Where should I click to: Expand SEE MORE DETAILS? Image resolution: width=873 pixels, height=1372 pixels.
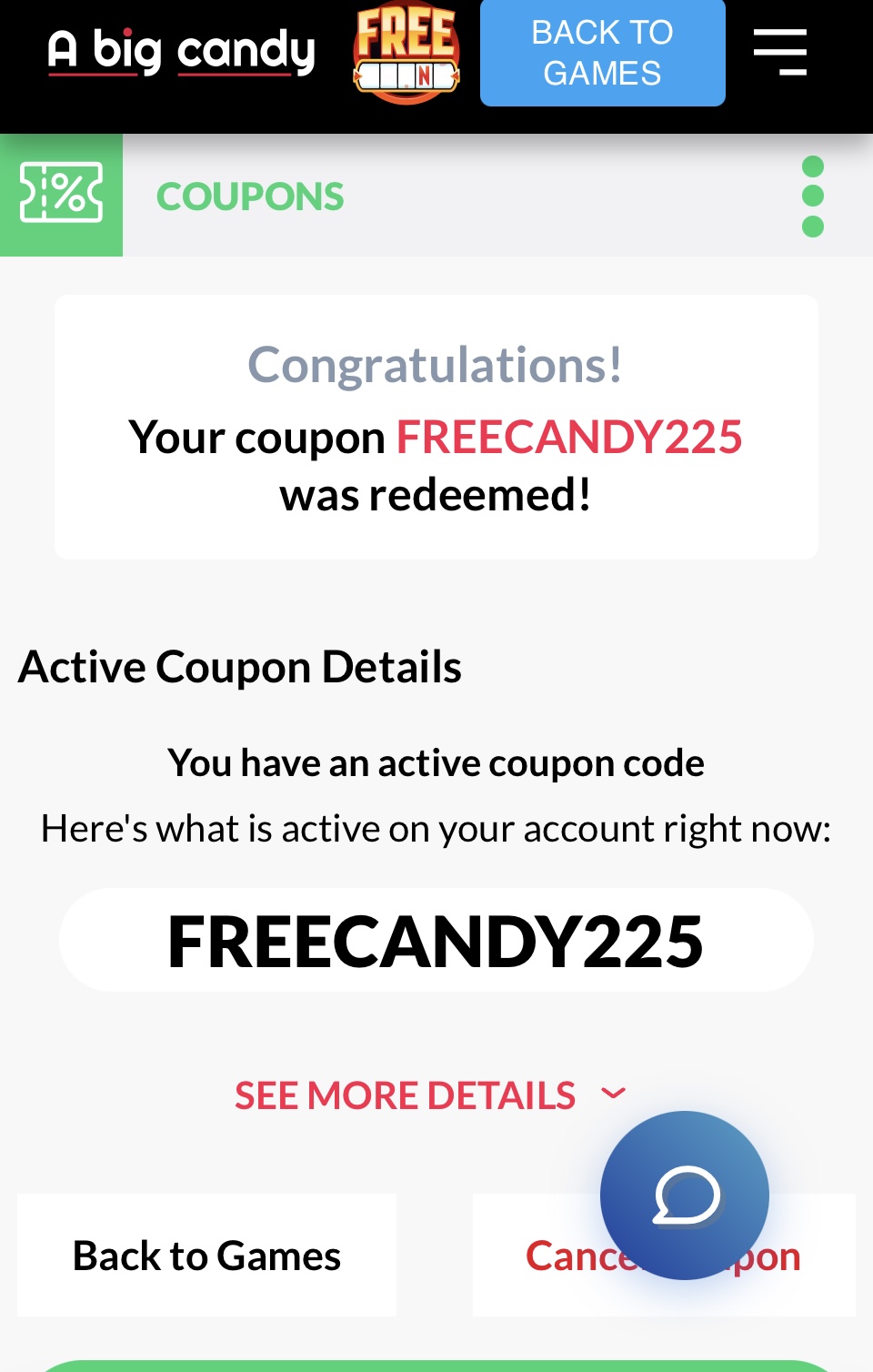(x=430, y=1095)
